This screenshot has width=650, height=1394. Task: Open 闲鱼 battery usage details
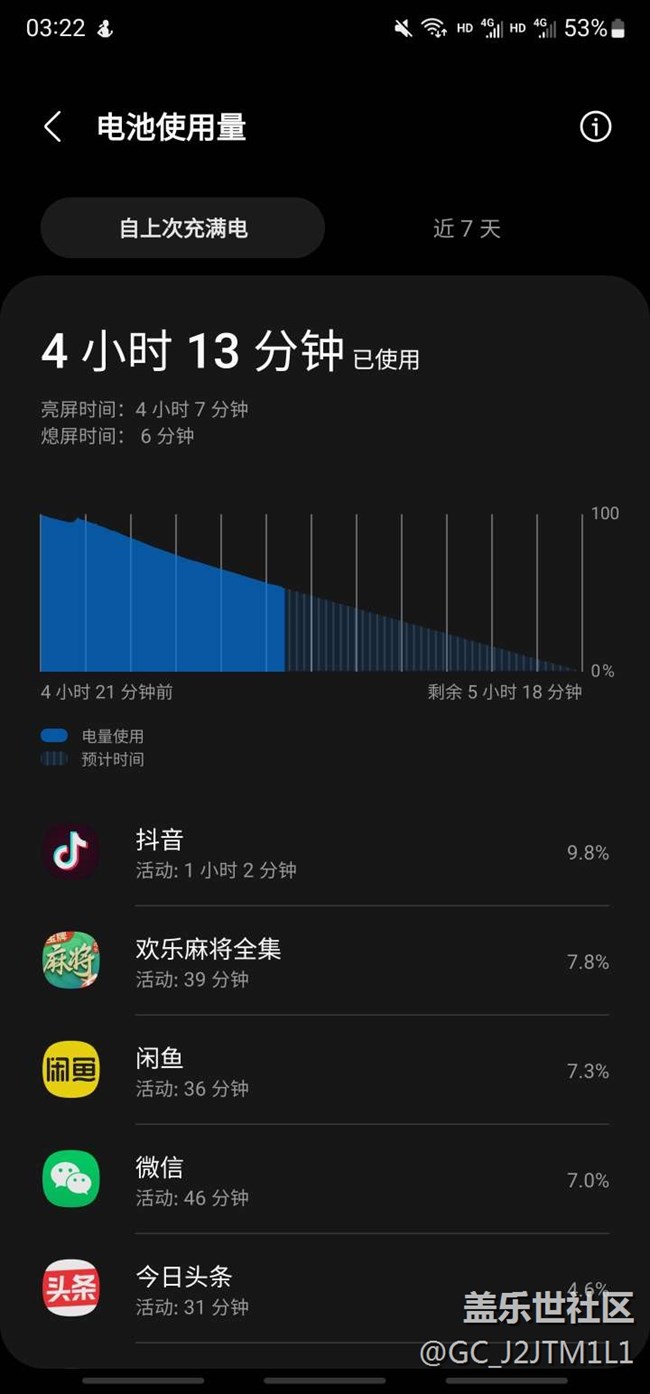click(x=325, y=1070)
